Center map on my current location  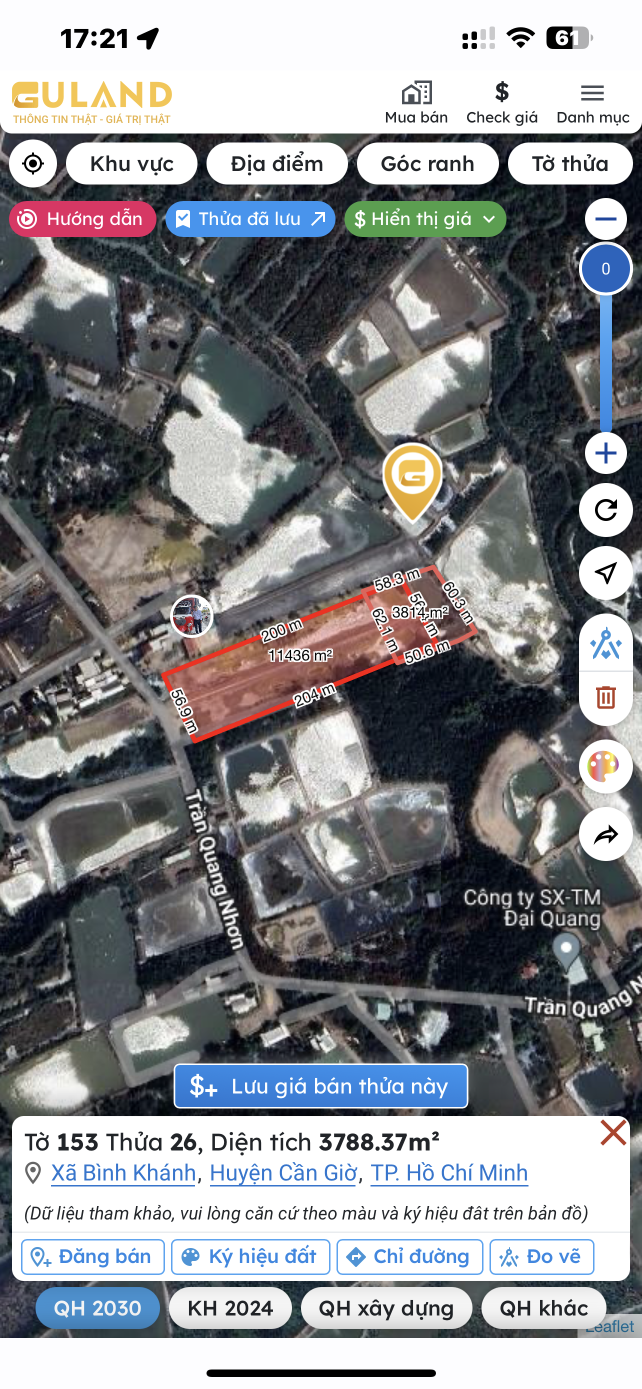click(33, 164)
